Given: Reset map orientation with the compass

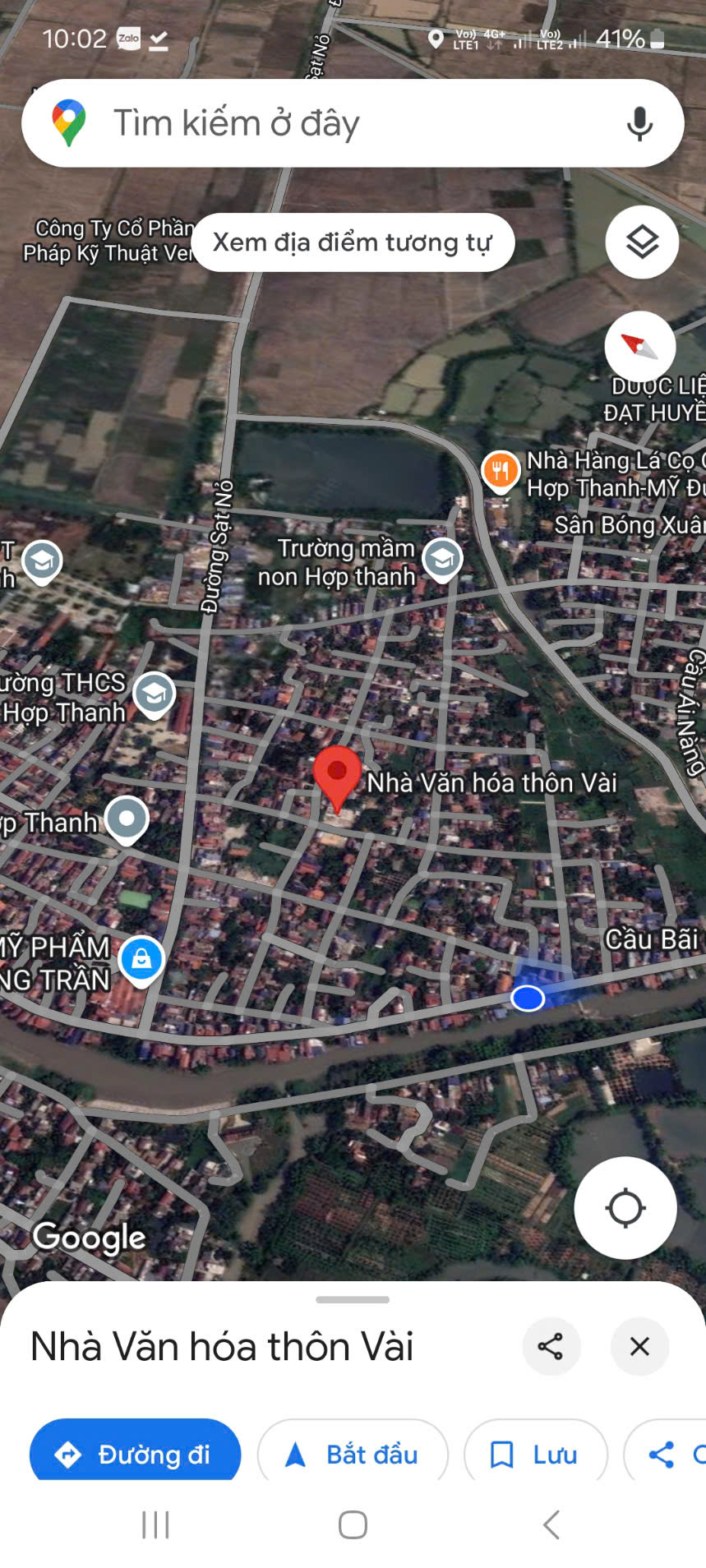Looking at the screenshot, I should click(640, 347).
